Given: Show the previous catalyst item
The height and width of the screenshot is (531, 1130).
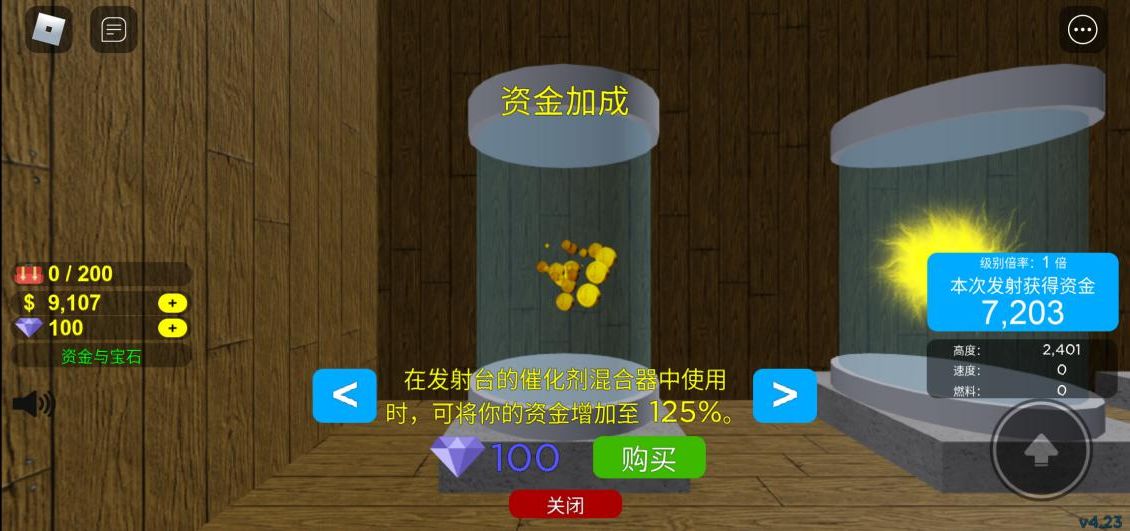Looking at the screenshot, I should point(344,395).
